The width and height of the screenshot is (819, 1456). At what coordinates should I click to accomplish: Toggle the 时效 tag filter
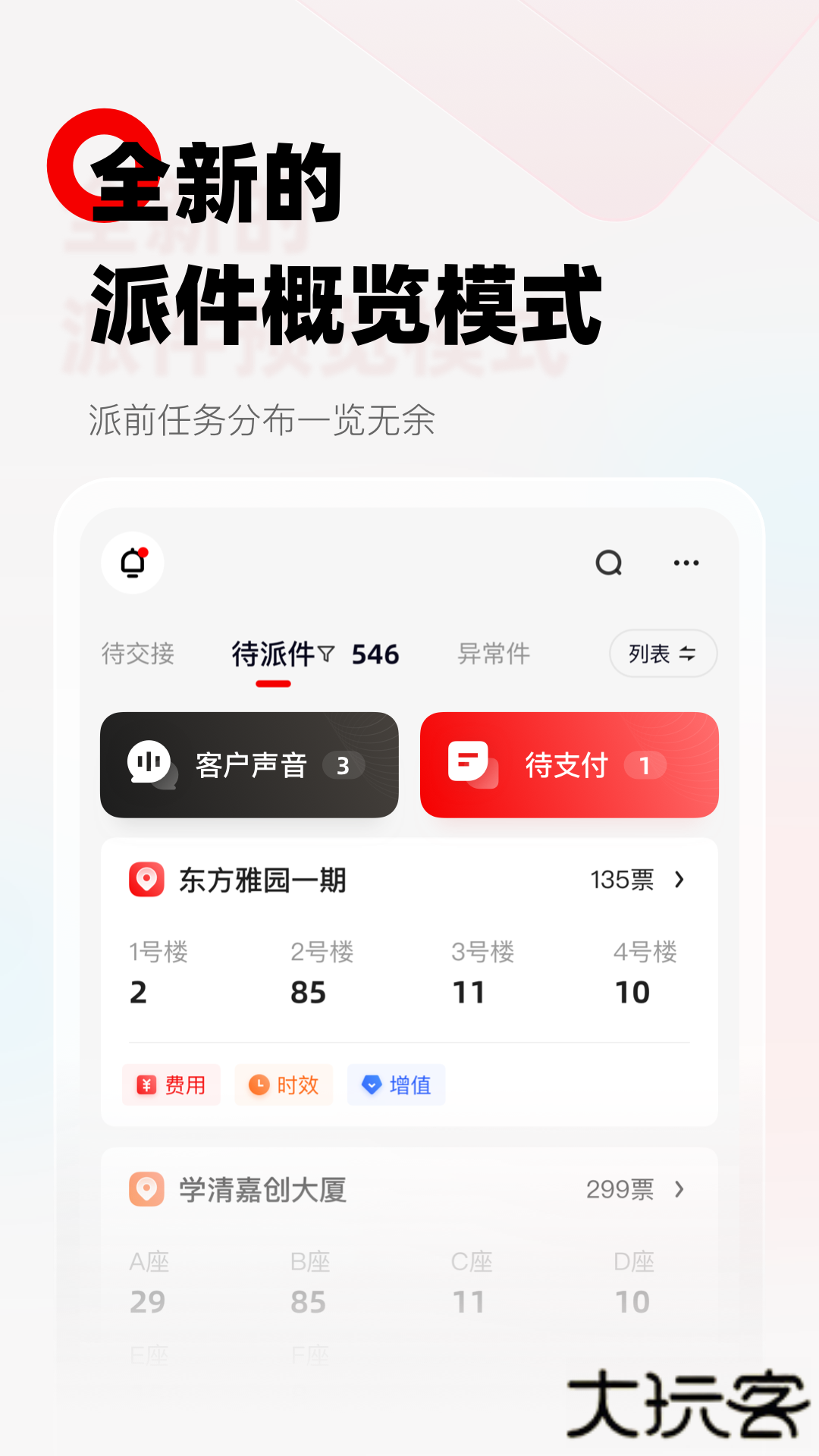point(284,1085)
